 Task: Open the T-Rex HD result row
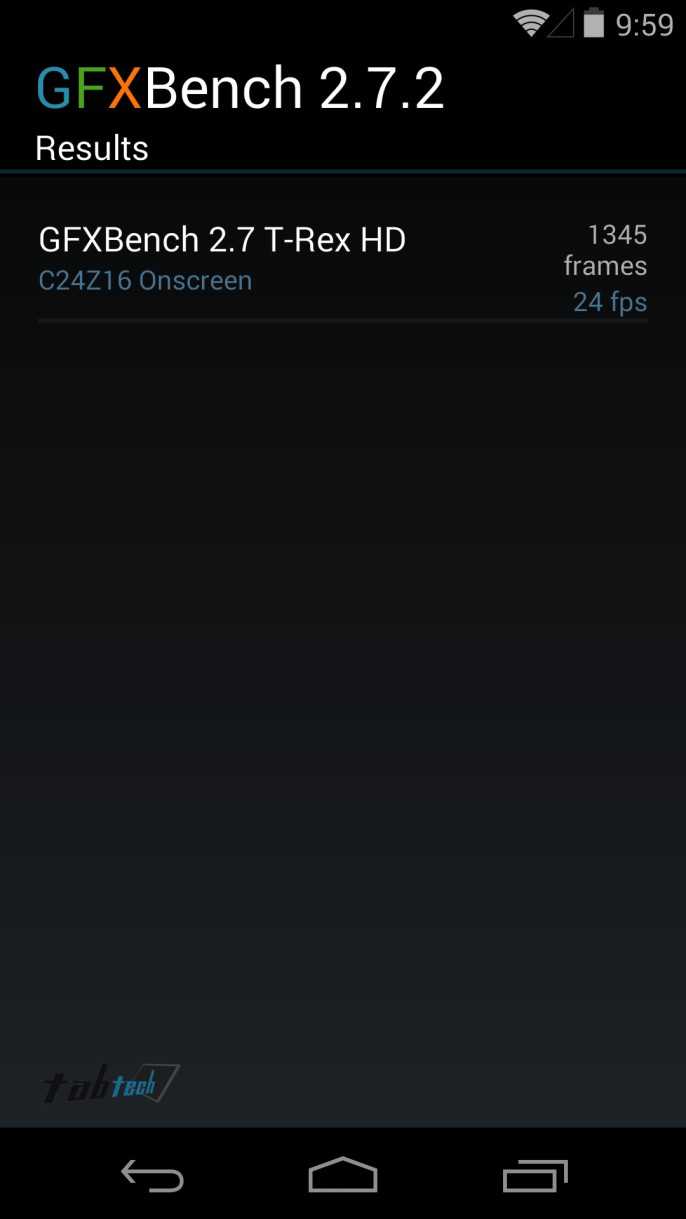(342, 265)
